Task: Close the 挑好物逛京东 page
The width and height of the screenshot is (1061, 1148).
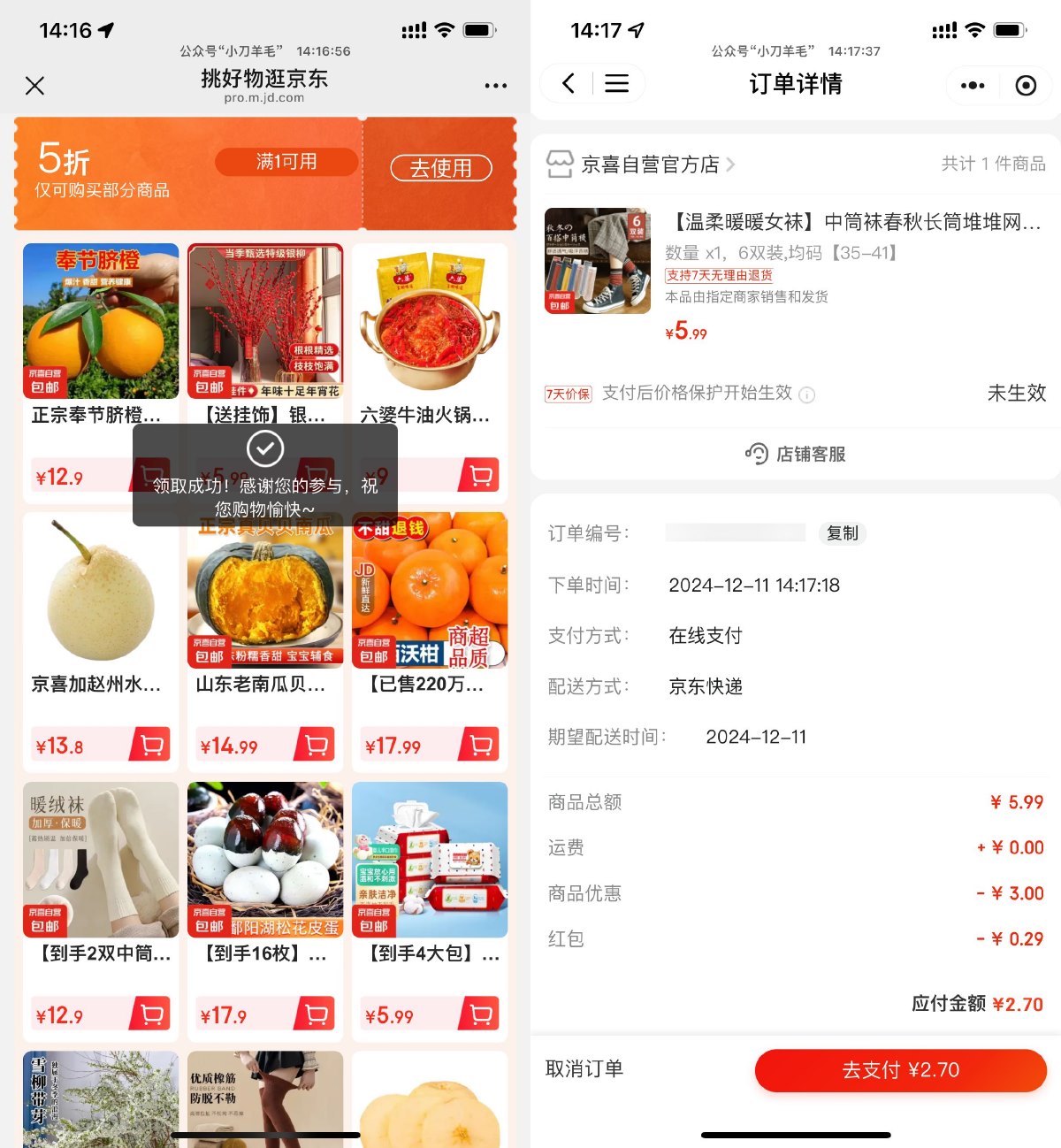Action: click(35, 86)
